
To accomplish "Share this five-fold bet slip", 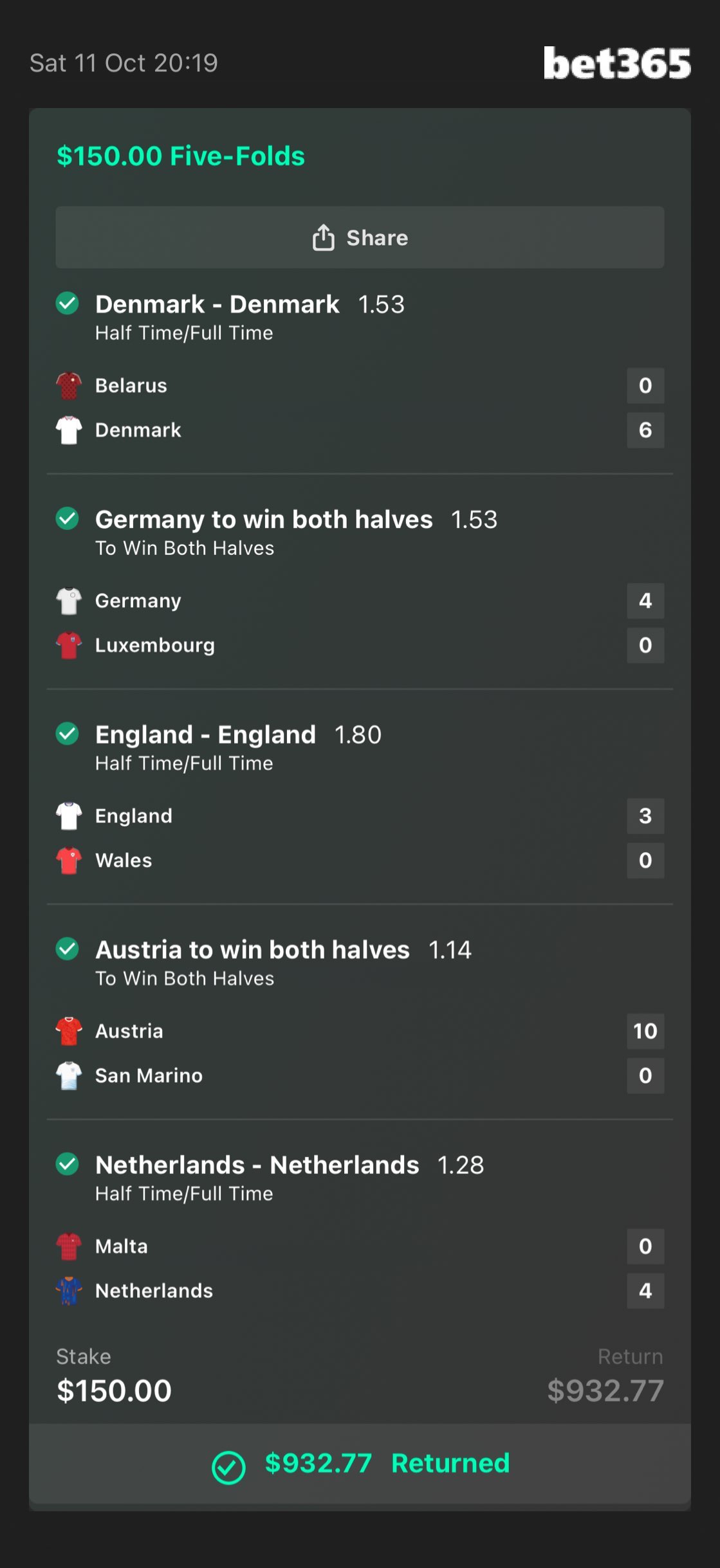I will click(360, 237).
